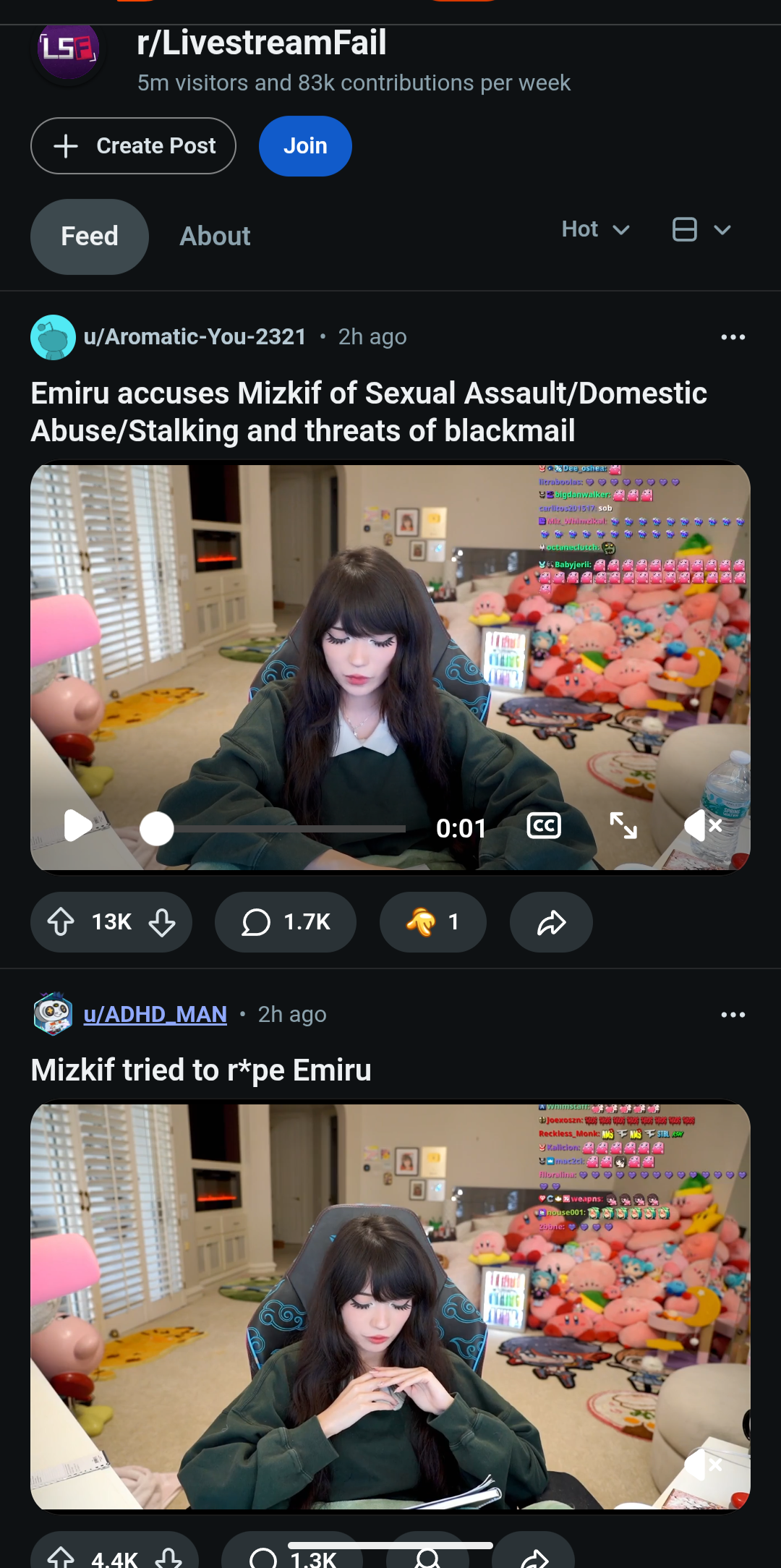The image size is (781, 1568).
Task: Join the r/LivestreamFail community
Action: tap(305, 146)
